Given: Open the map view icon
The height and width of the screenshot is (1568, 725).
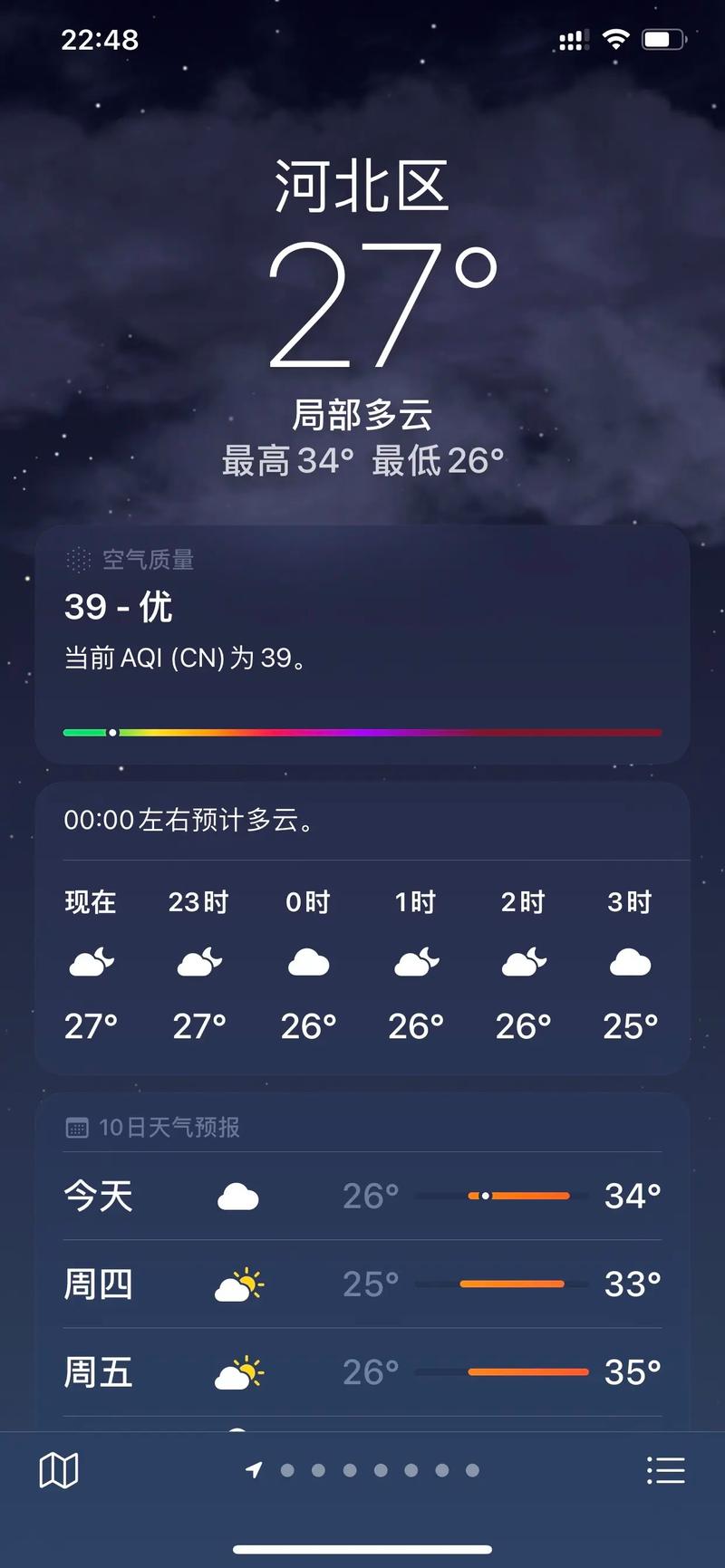Looking at the screenshot, I should coord(58,1470).
